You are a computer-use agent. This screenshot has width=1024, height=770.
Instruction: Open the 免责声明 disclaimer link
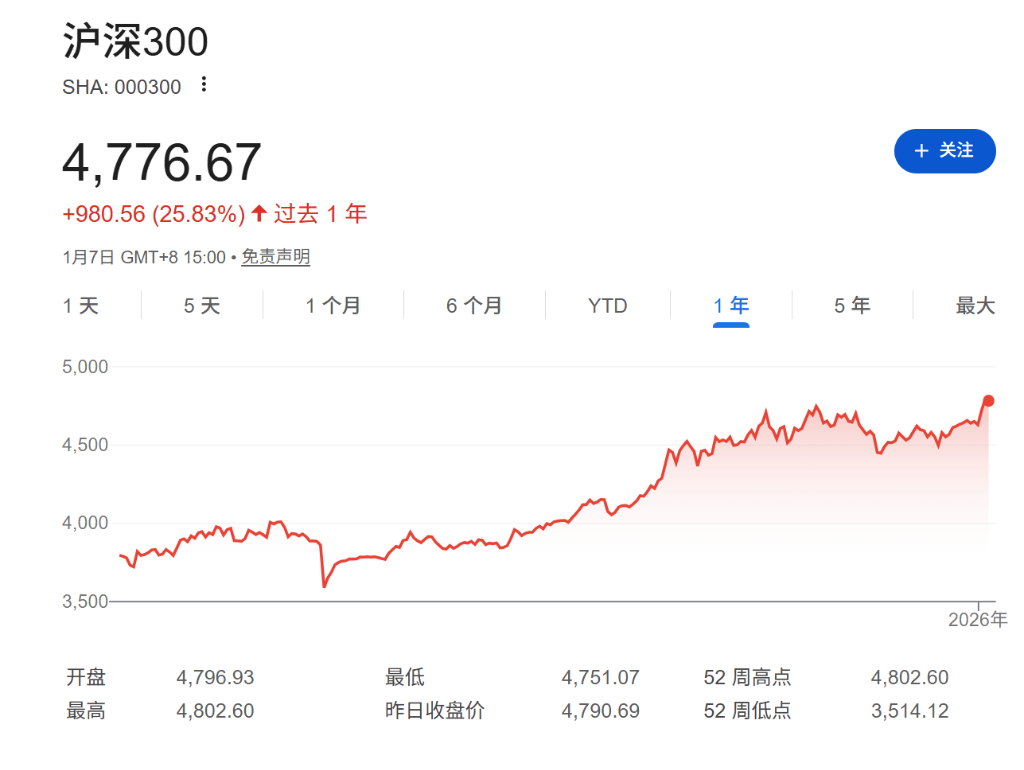tap(276, 257)
